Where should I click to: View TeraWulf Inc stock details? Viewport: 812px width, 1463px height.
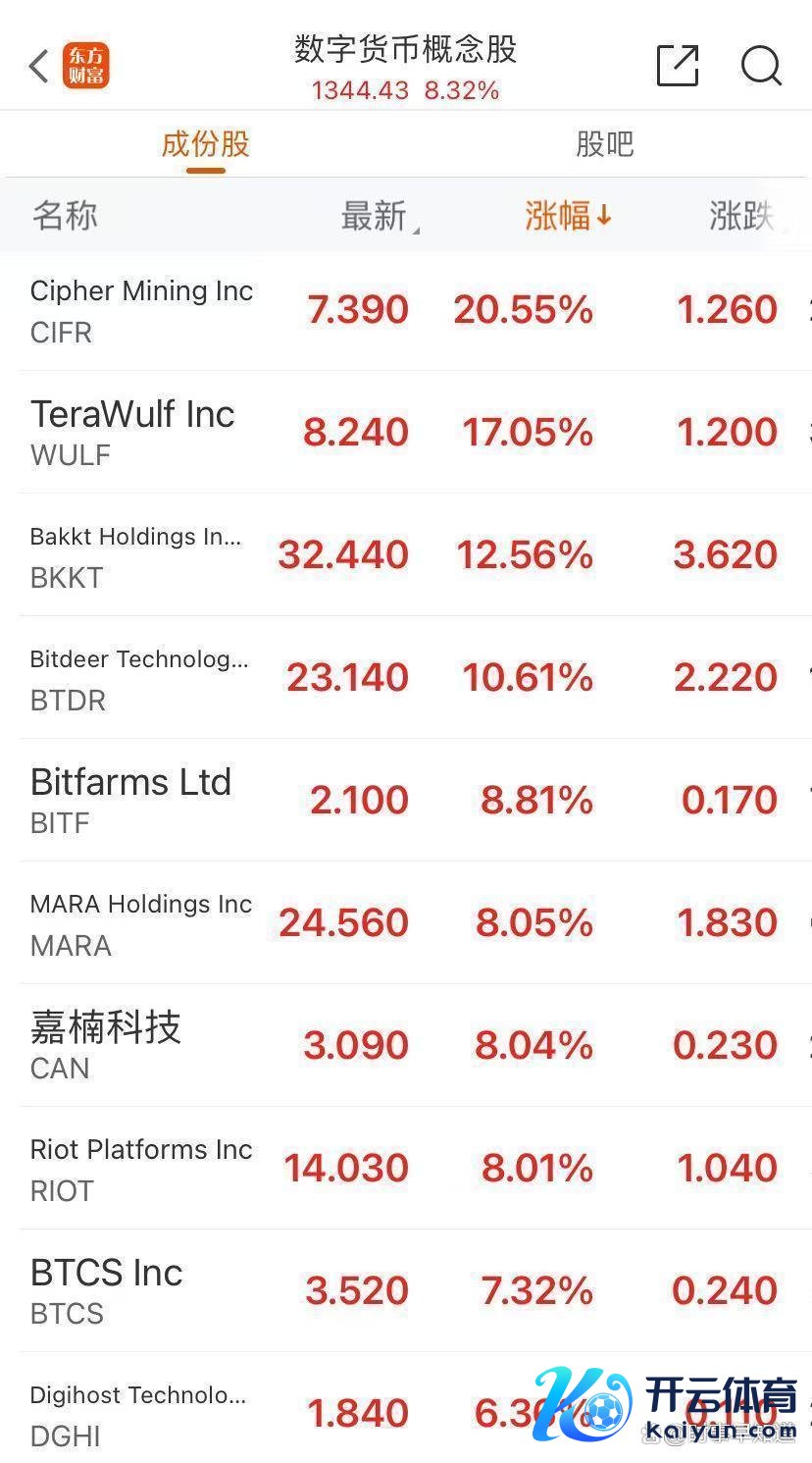(x=132, y=432)
